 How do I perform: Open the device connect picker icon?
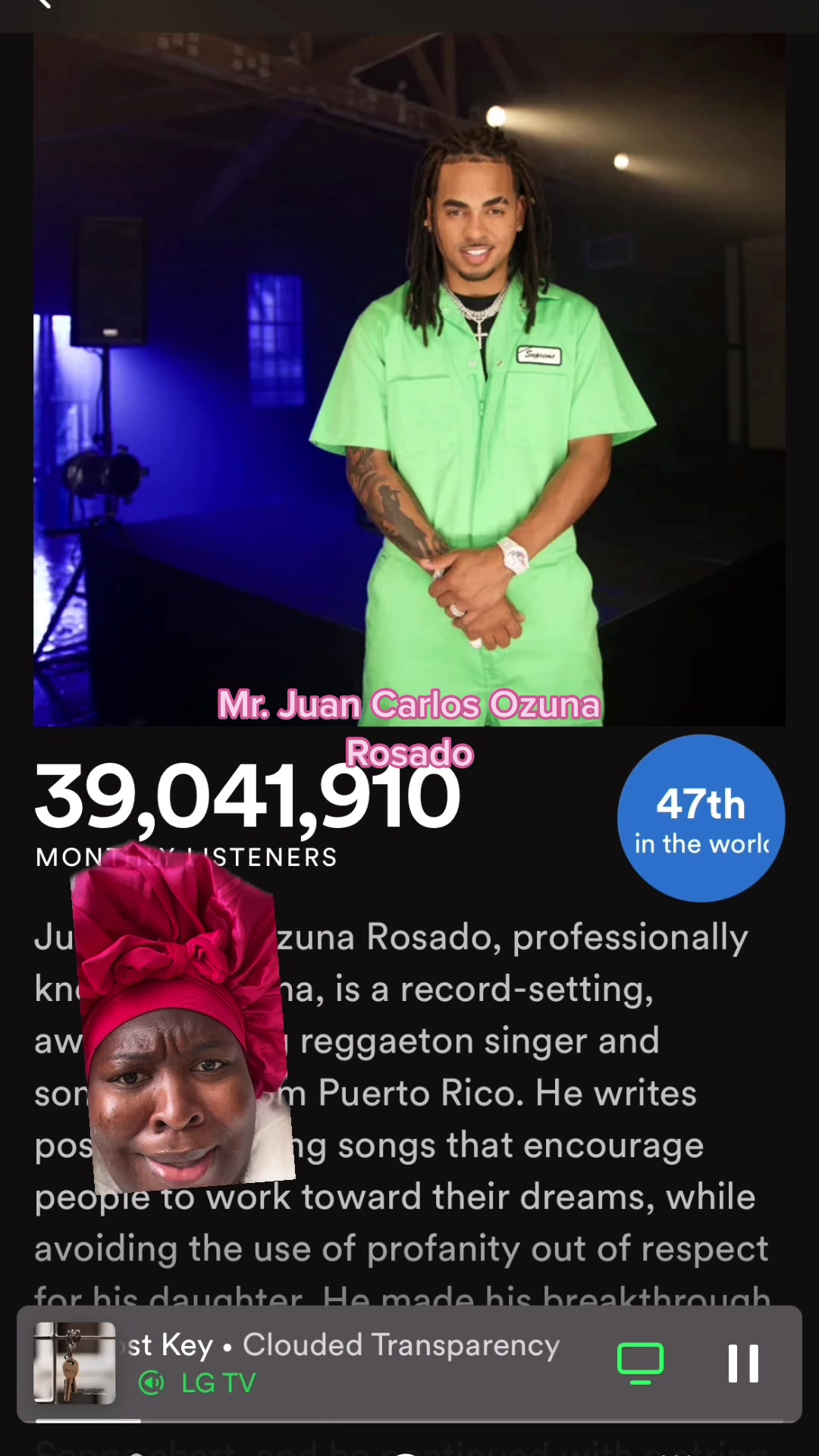[x=641, y=1363]
